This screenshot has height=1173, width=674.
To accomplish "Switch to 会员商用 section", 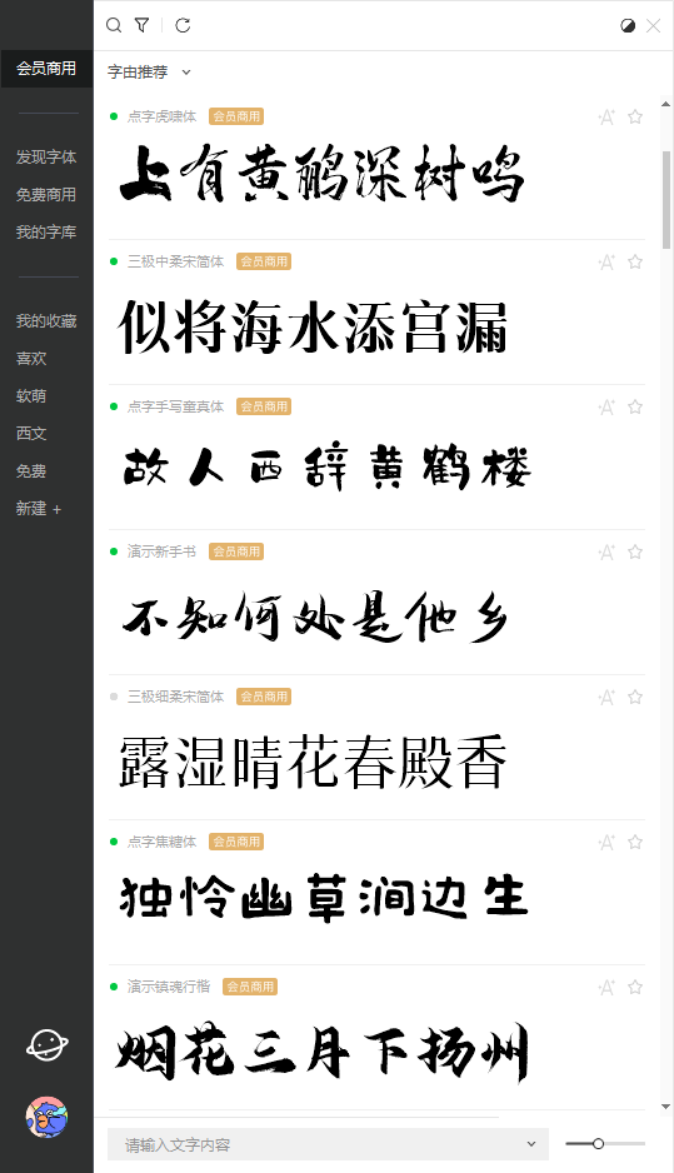I will coord(46,69).
